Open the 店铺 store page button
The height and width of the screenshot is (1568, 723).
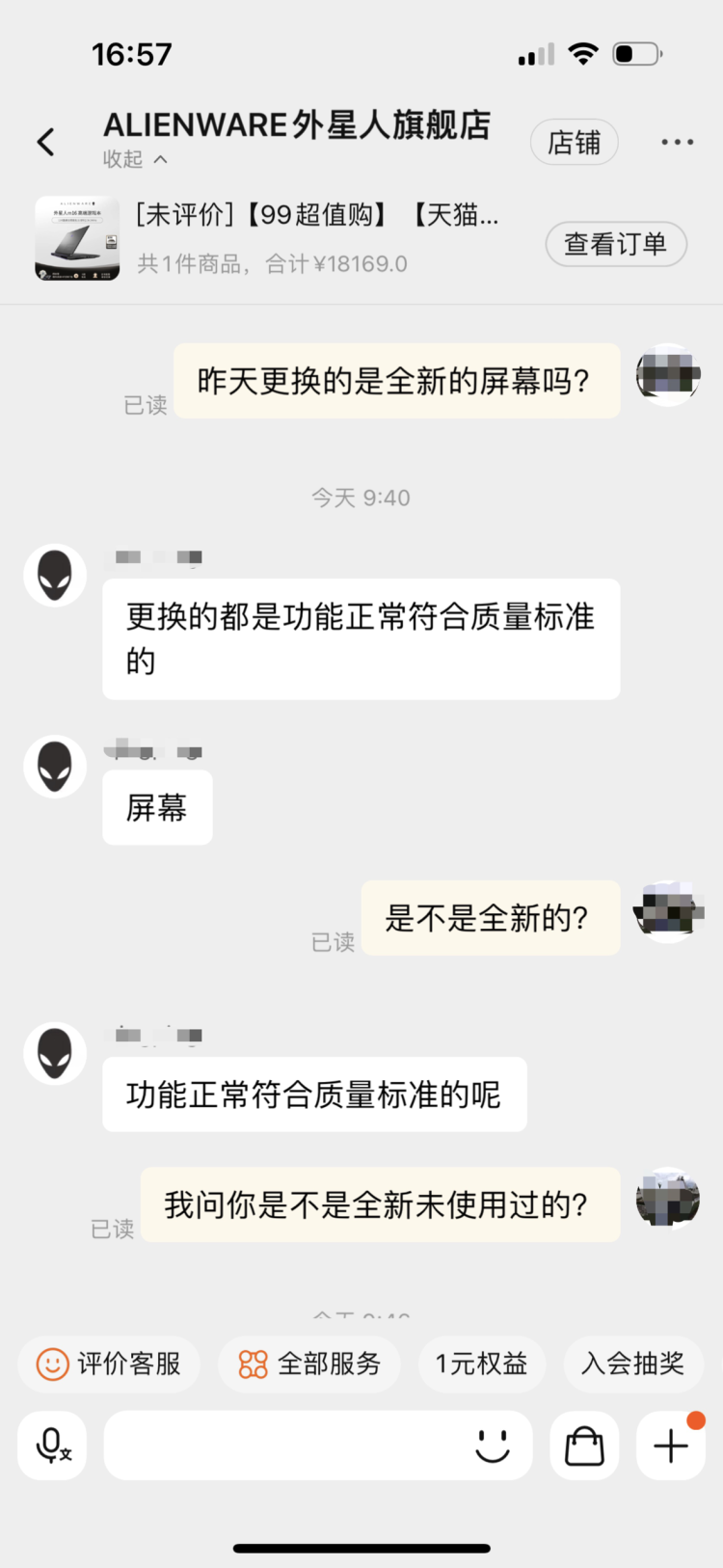tap(574, 143)
